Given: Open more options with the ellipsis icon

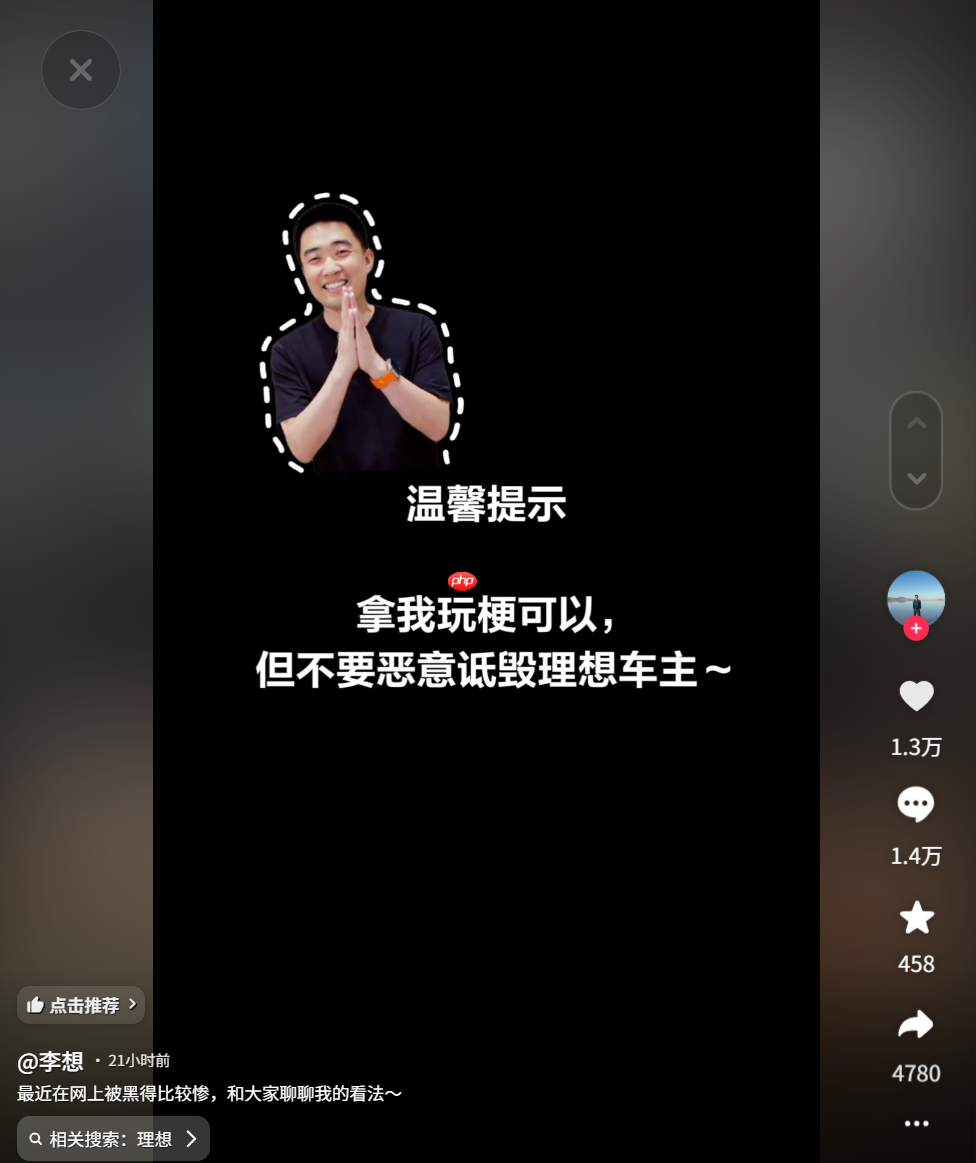Looking at the screenshot, I should point(916,1123).
